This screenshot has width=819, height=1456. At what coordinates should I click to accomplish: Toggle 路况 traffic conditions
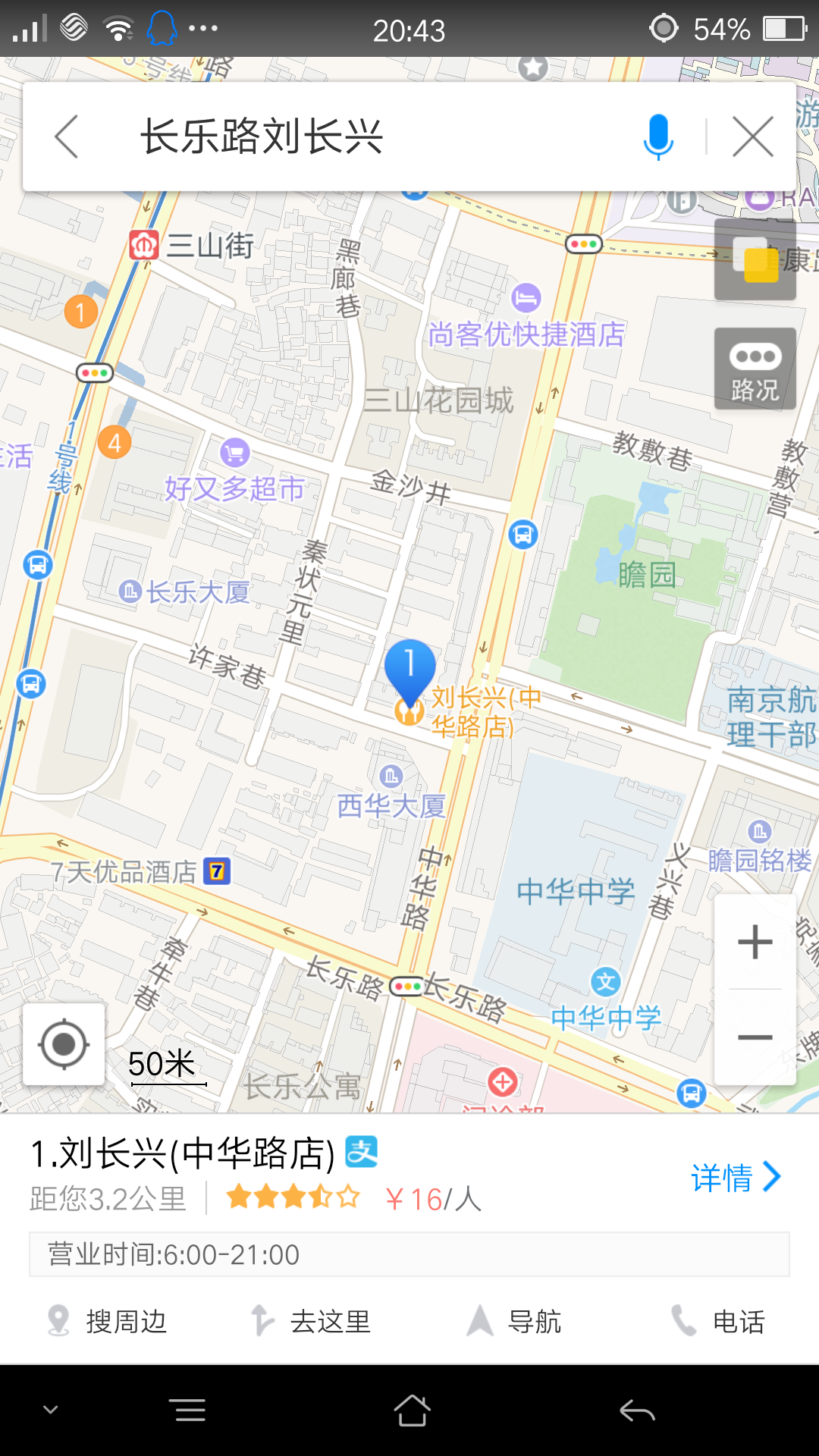[755, 369]
